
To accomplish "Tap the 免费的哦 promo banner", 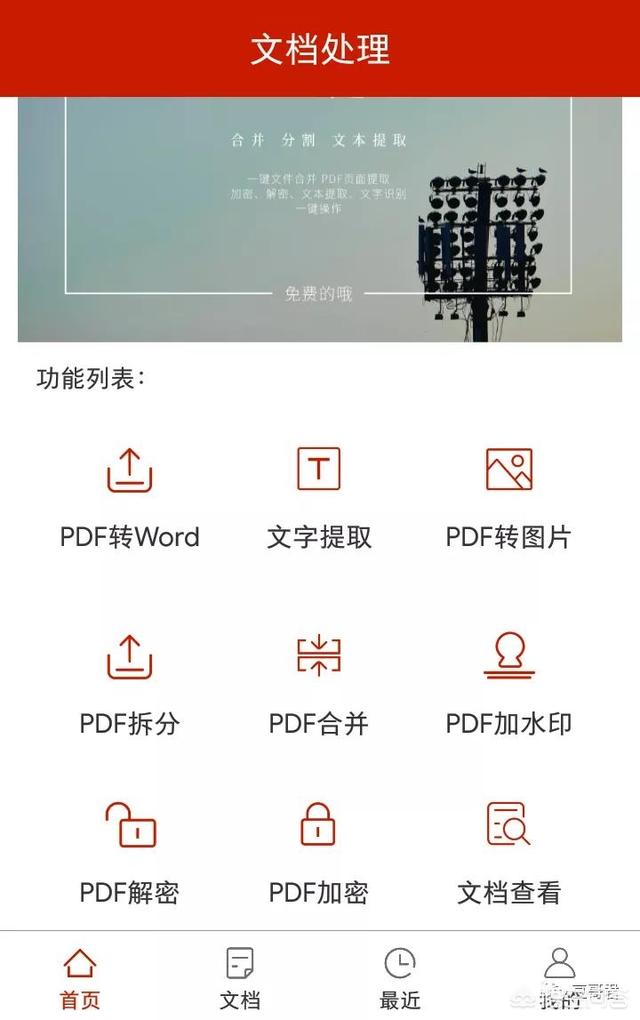I will [319, 219].
